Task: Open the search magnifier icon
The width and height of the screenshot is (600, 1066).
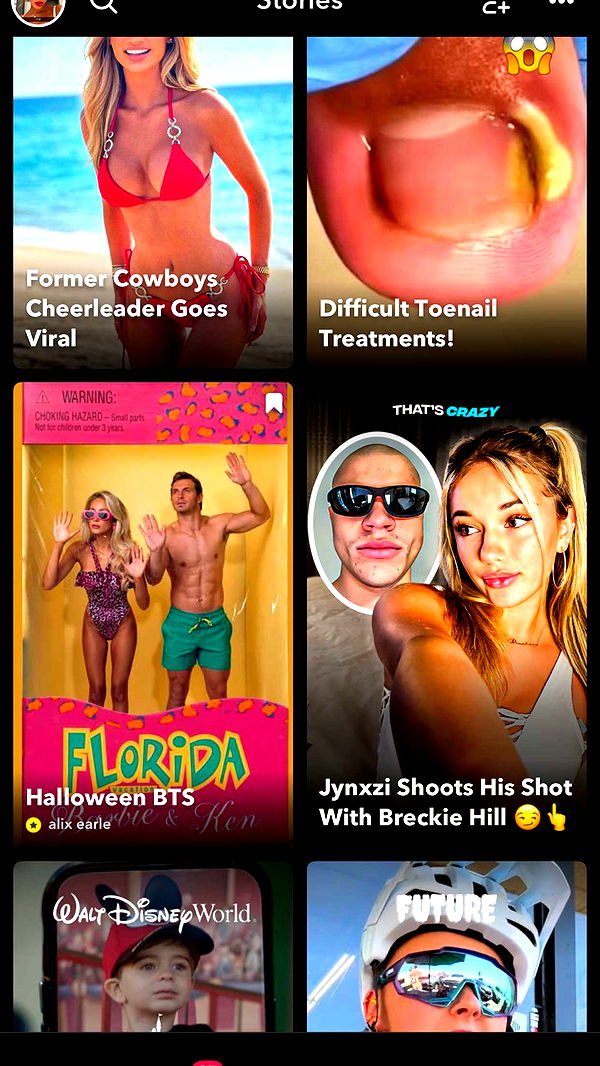Action: pos(103,5)
